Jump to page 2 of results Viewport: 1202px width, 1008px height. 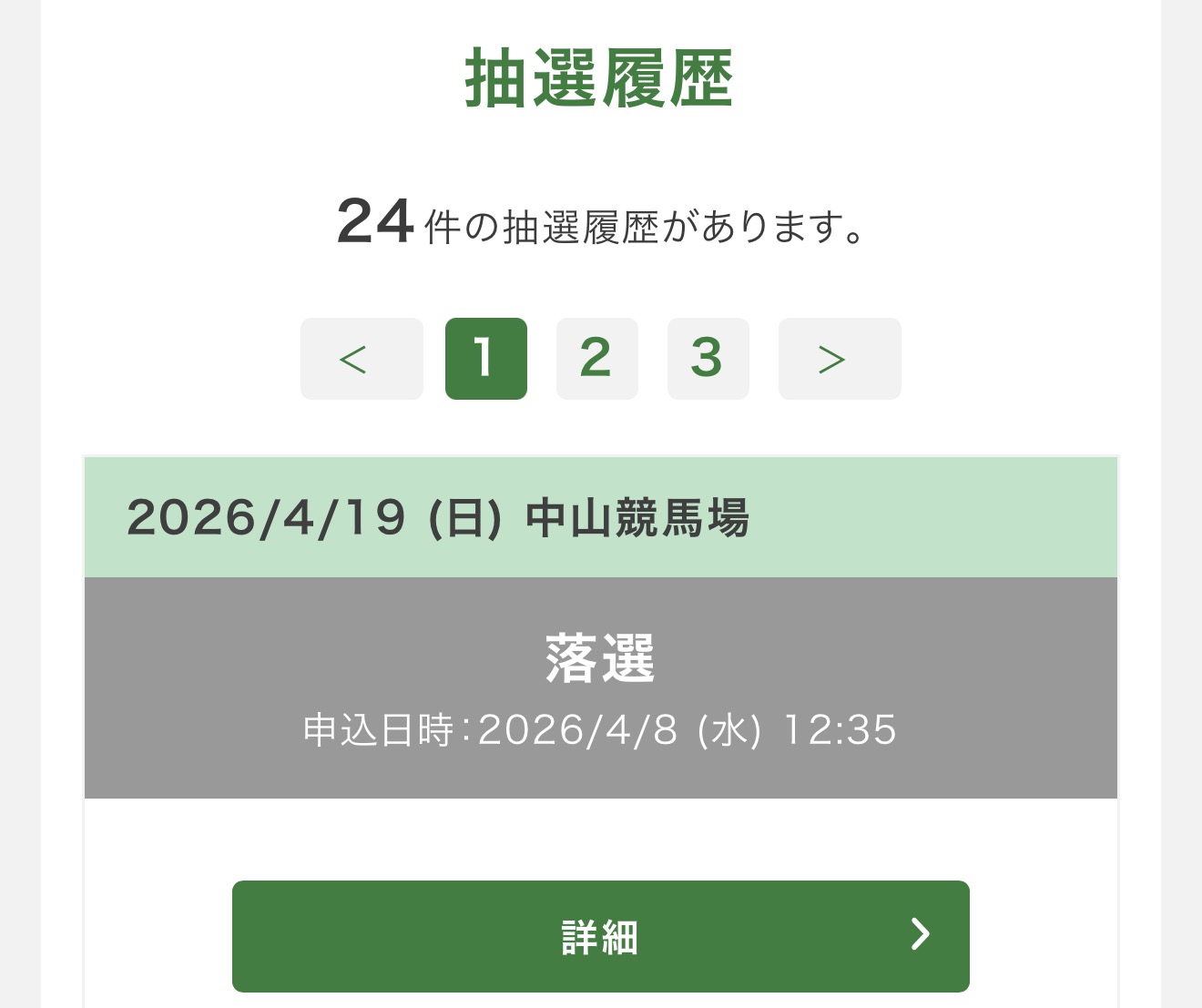(x=597, y=359)
